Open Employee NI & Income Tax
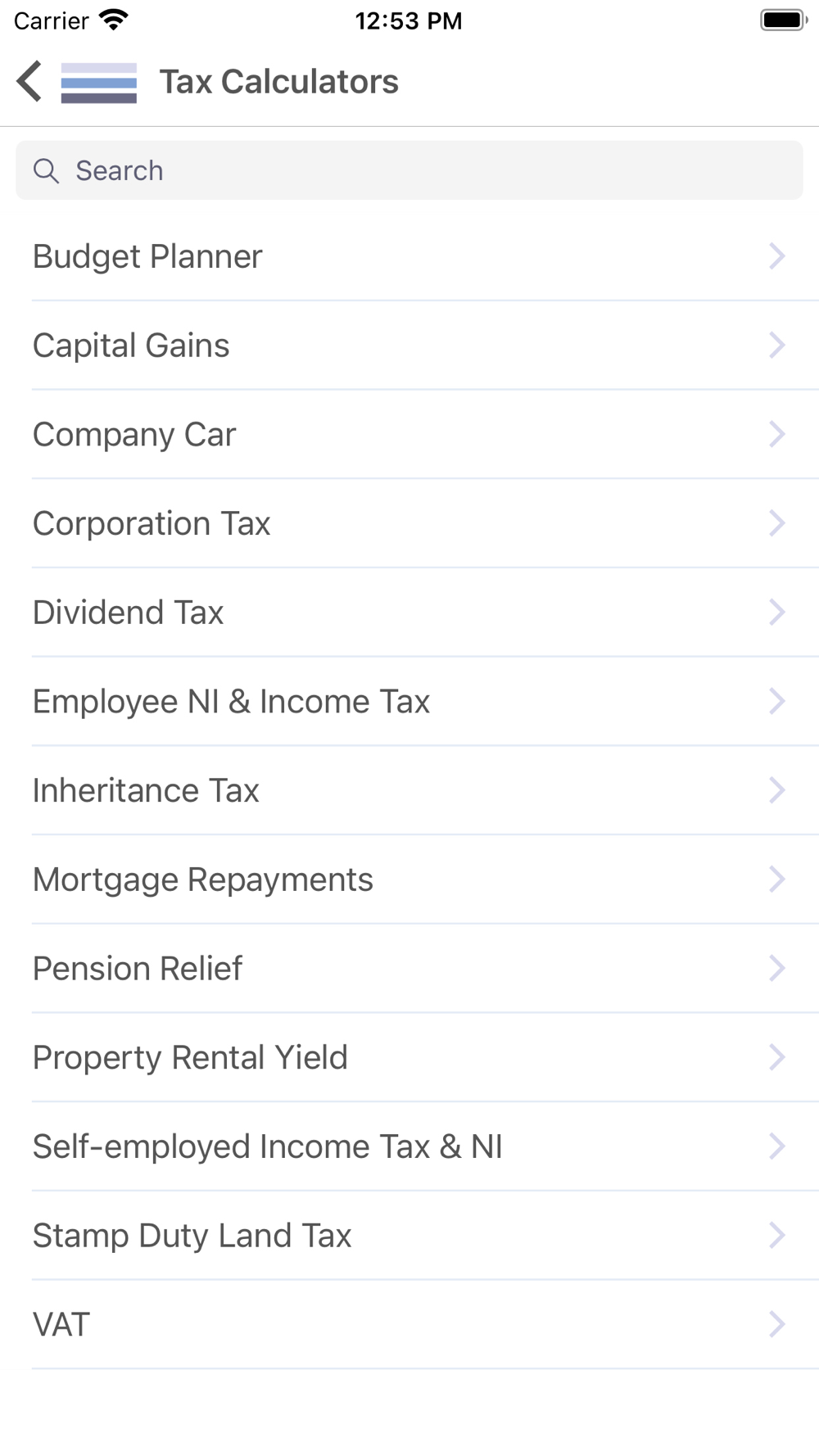 tap(409, 702)
